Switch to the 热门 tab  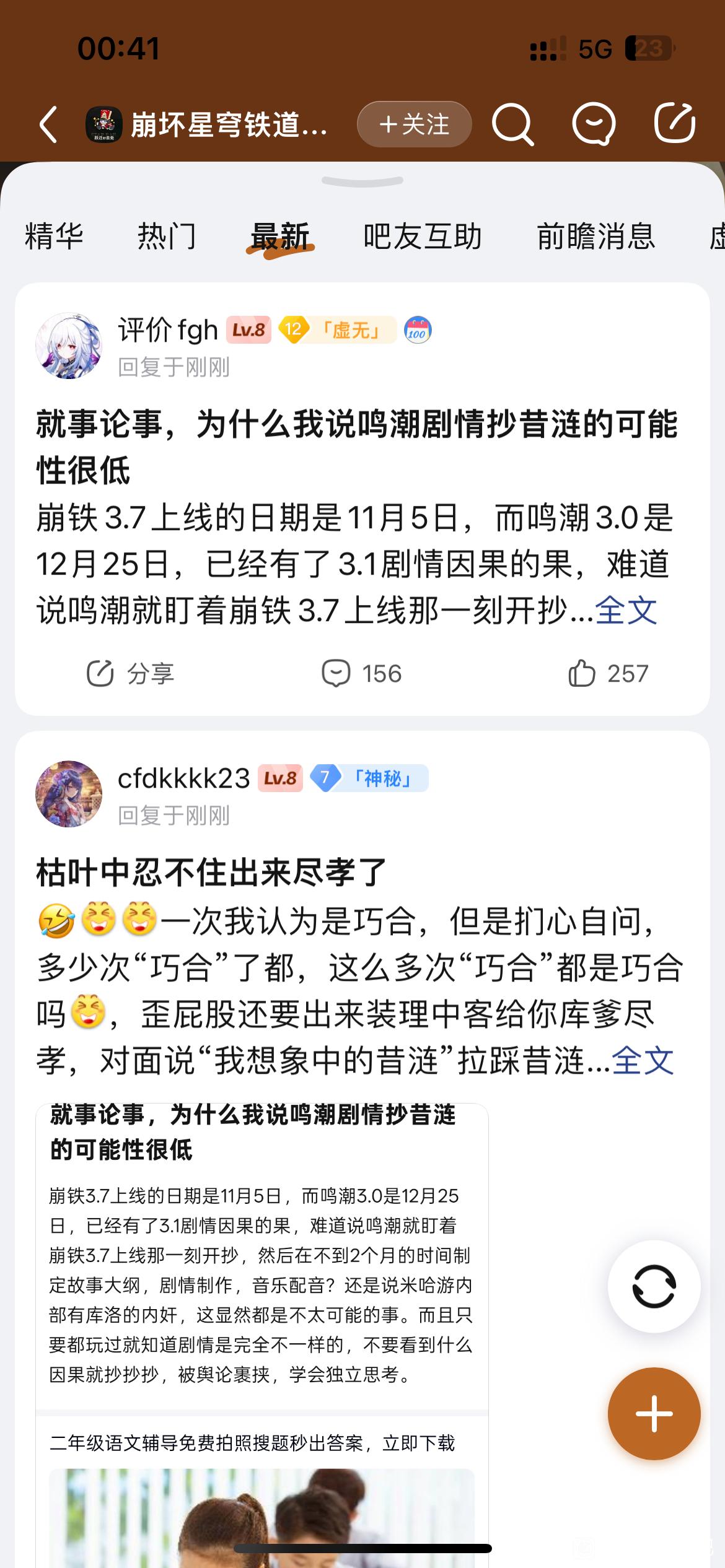coord(167,236)
